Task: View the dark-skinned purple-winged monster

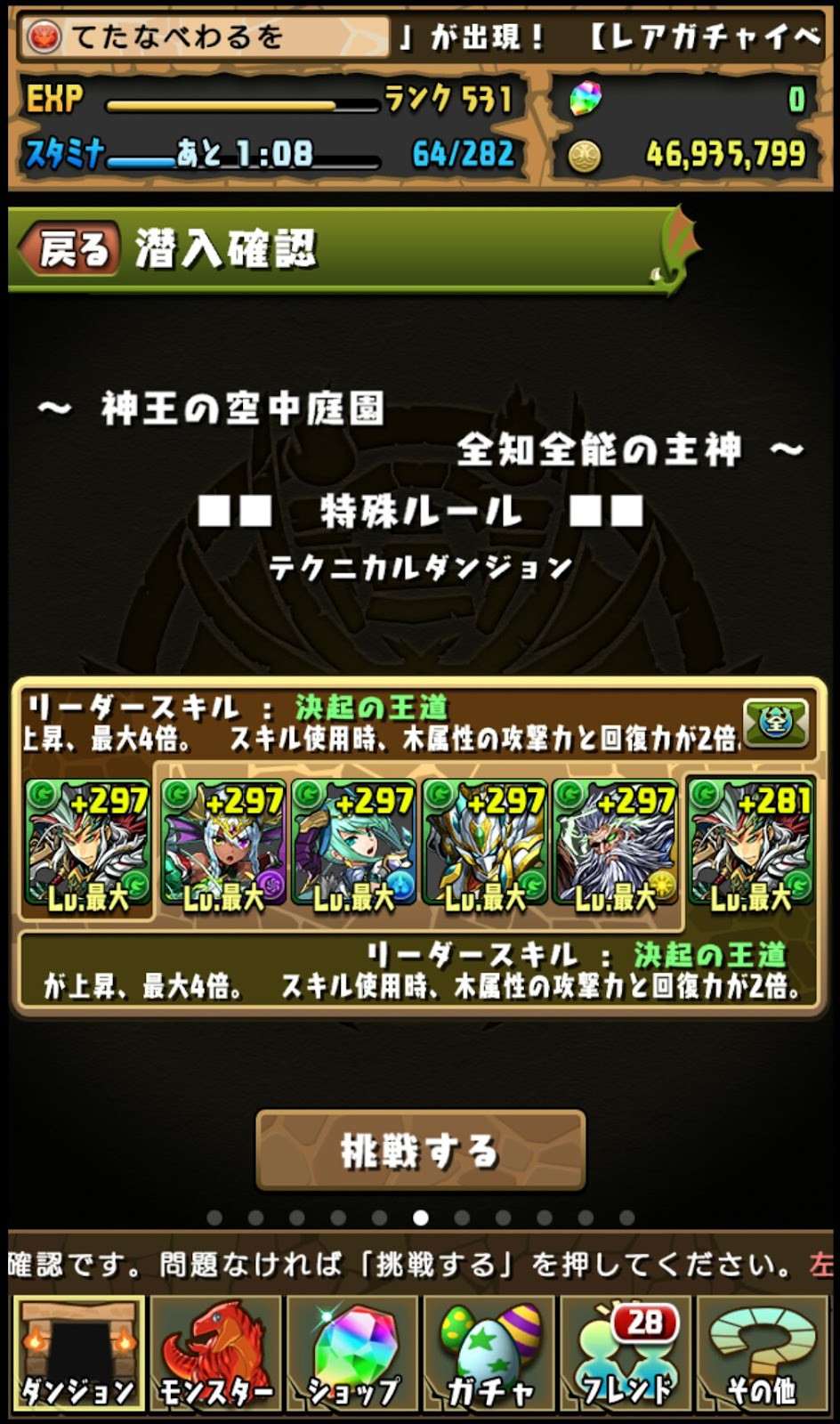Action: [222, 845]
